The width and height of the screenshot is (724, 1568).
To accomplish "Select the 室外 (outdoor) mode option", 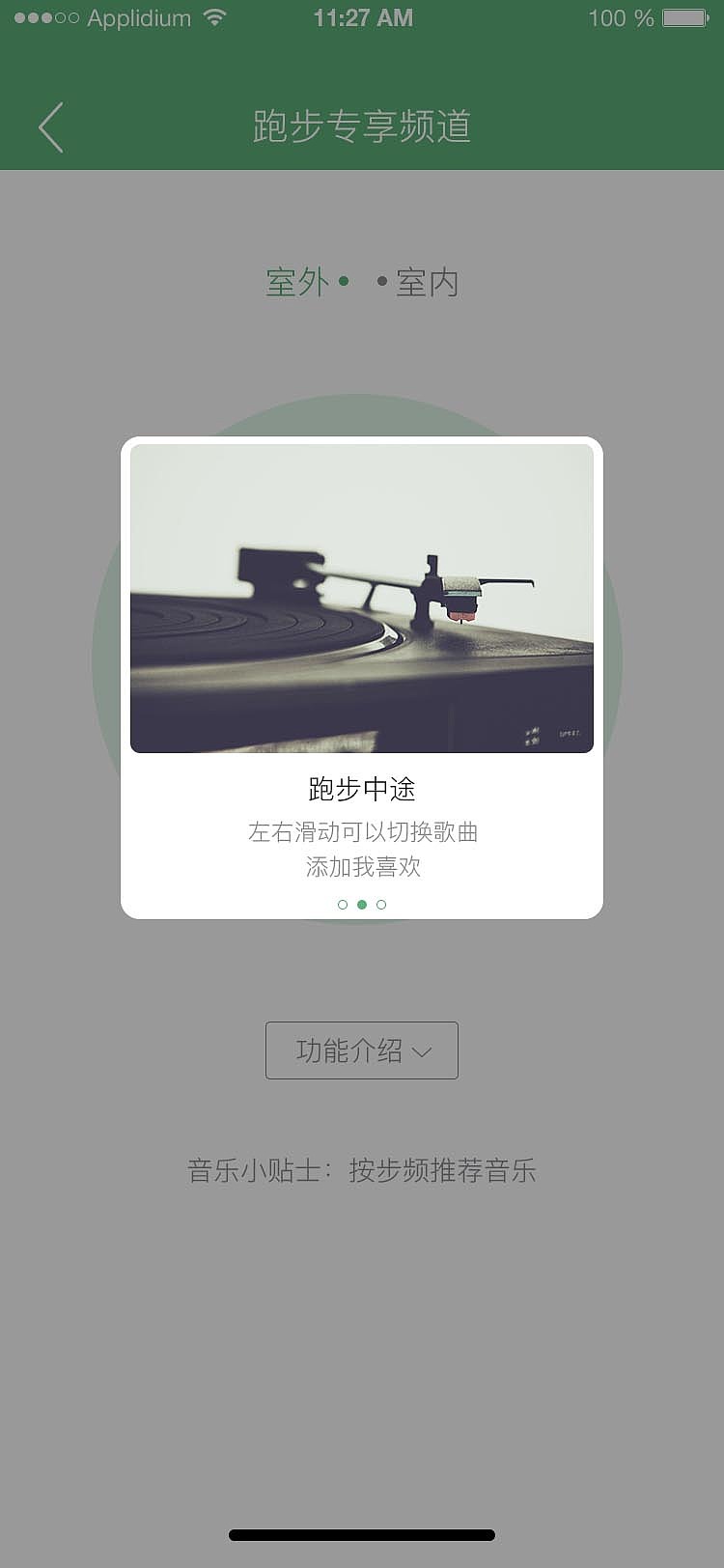I will [x=295, y=282].
